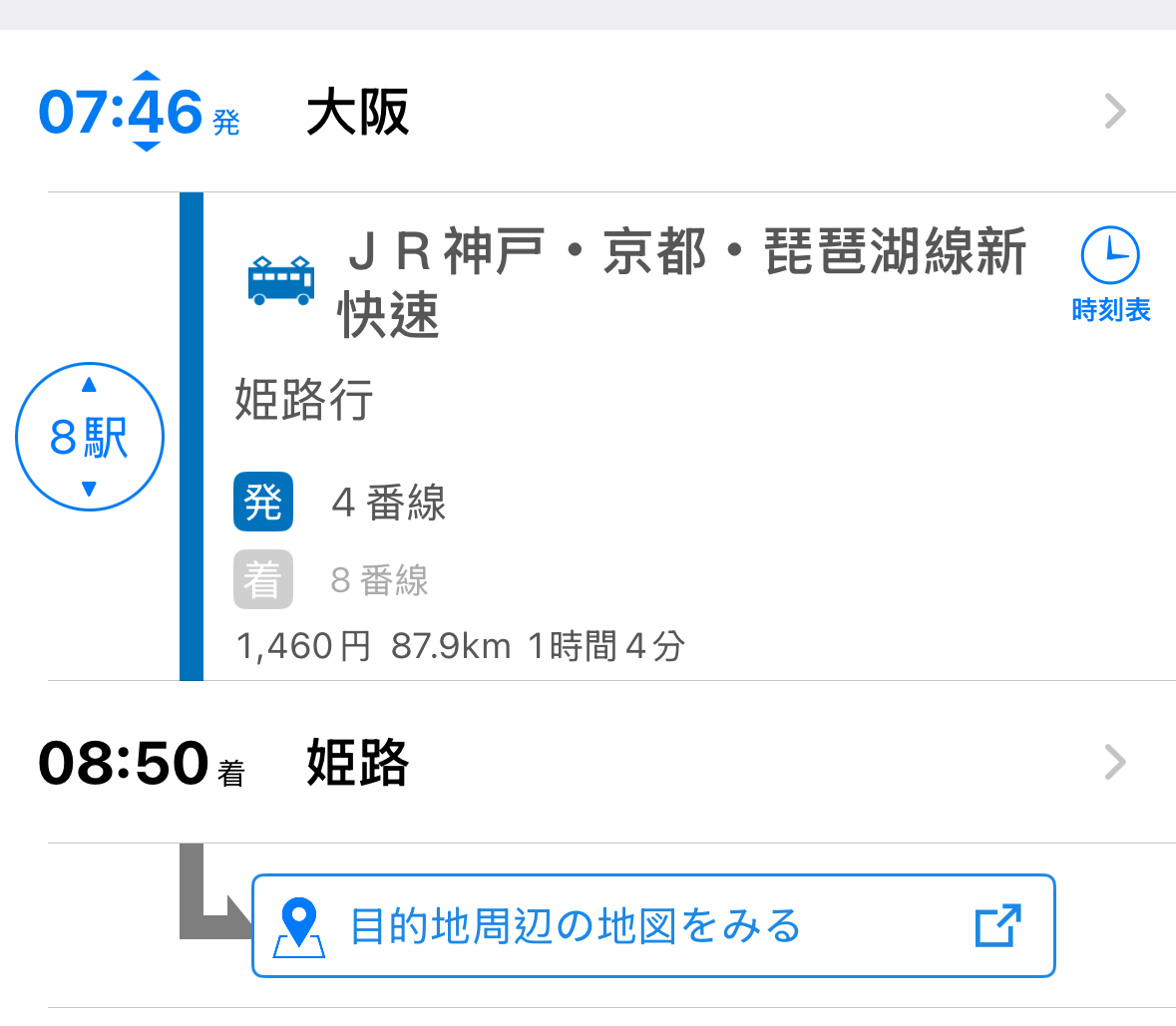The height and width of the screenshot is (1026, 1176).
Task: Open the 姫路 arrival station row
Action: point(698,763)
